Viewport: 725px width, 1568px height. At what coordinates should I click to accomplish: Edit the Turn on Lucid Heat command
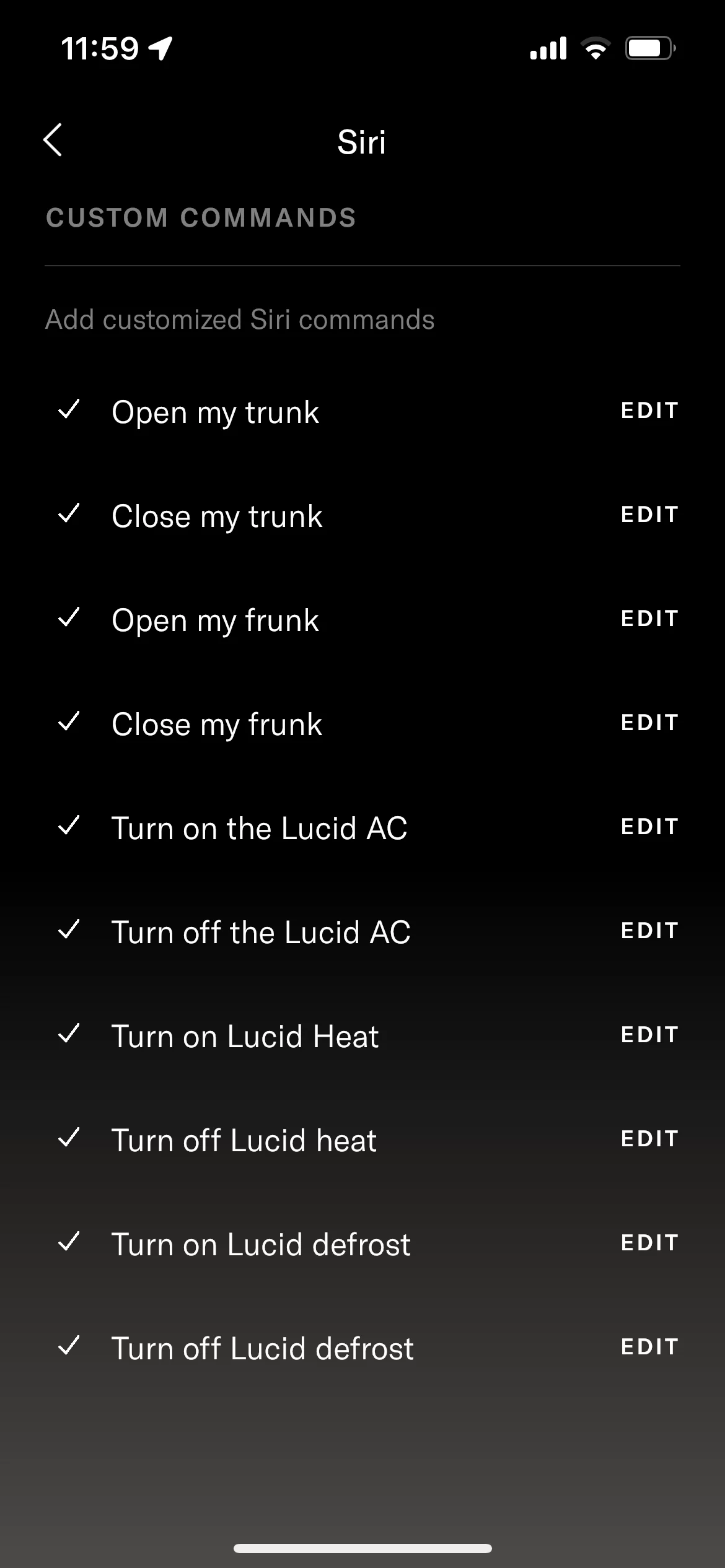click(x=649, y=1035)
